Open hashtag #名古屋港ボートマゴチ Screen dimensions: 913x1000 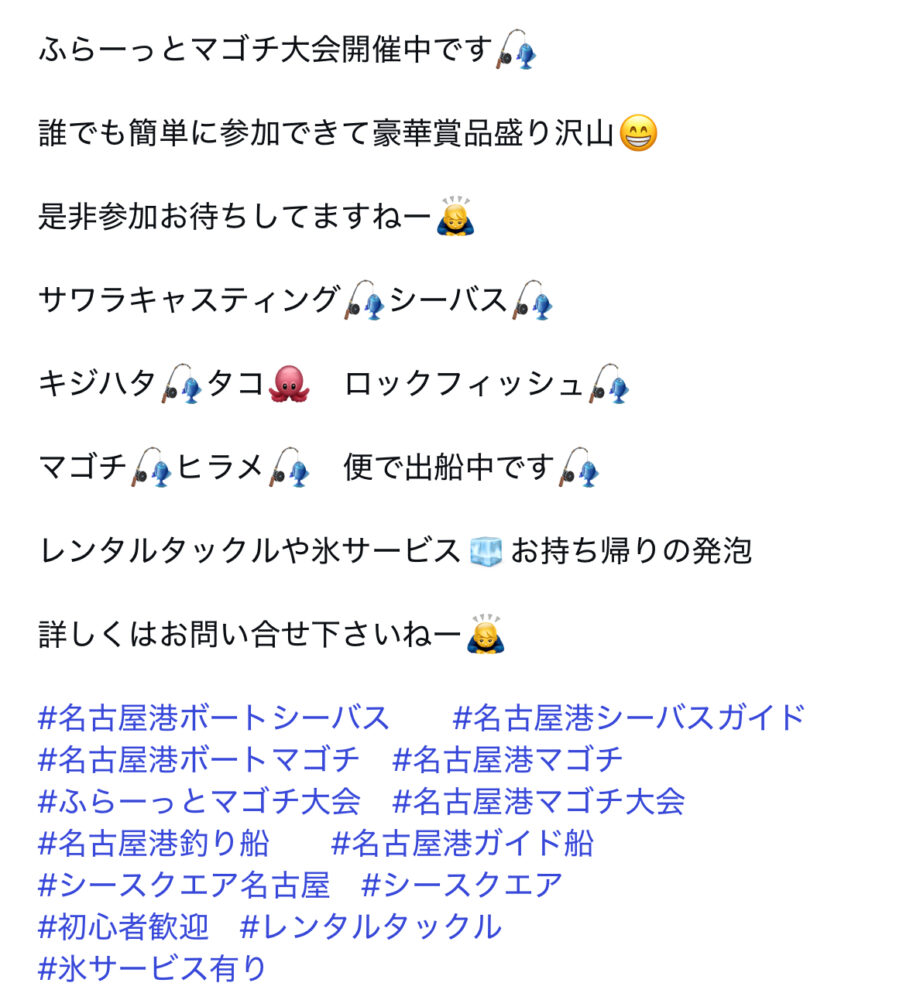tap(198, 759)
